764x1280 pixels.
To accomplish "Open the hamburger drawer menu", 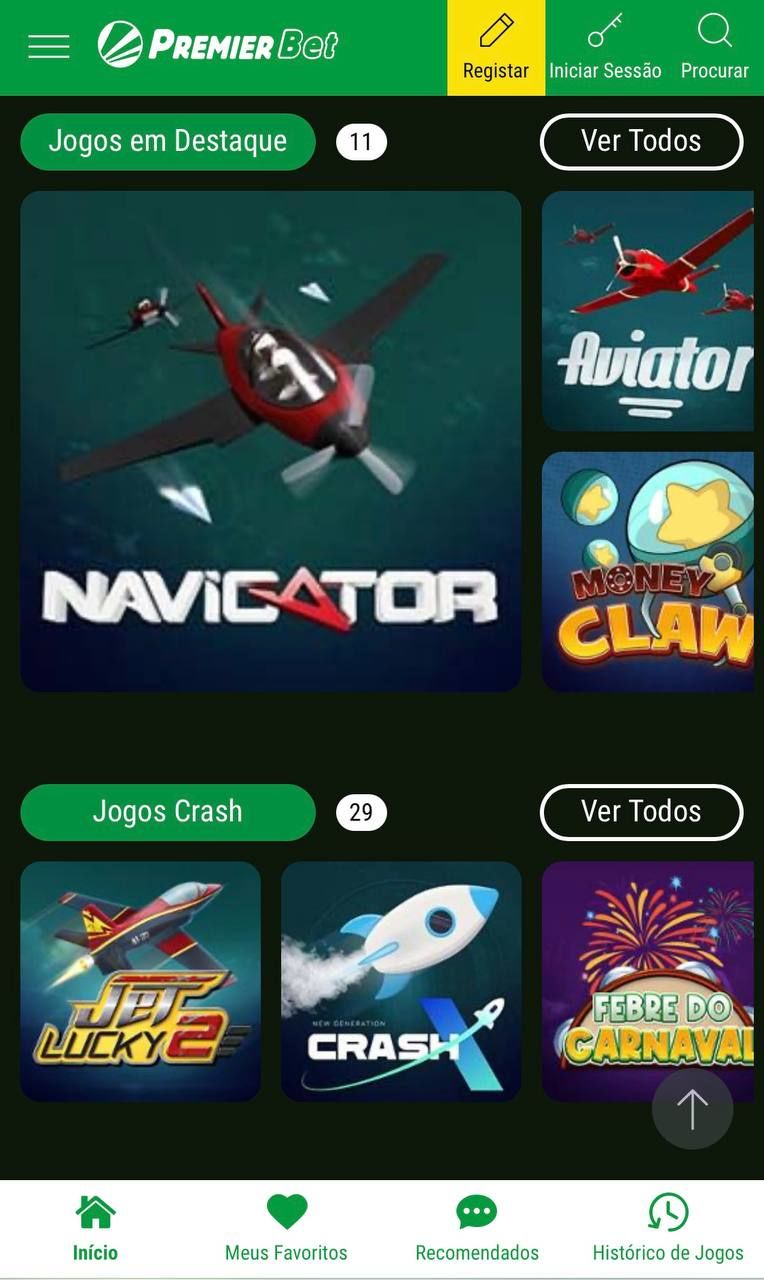I will pyautogui.click(x=48, y=46).
